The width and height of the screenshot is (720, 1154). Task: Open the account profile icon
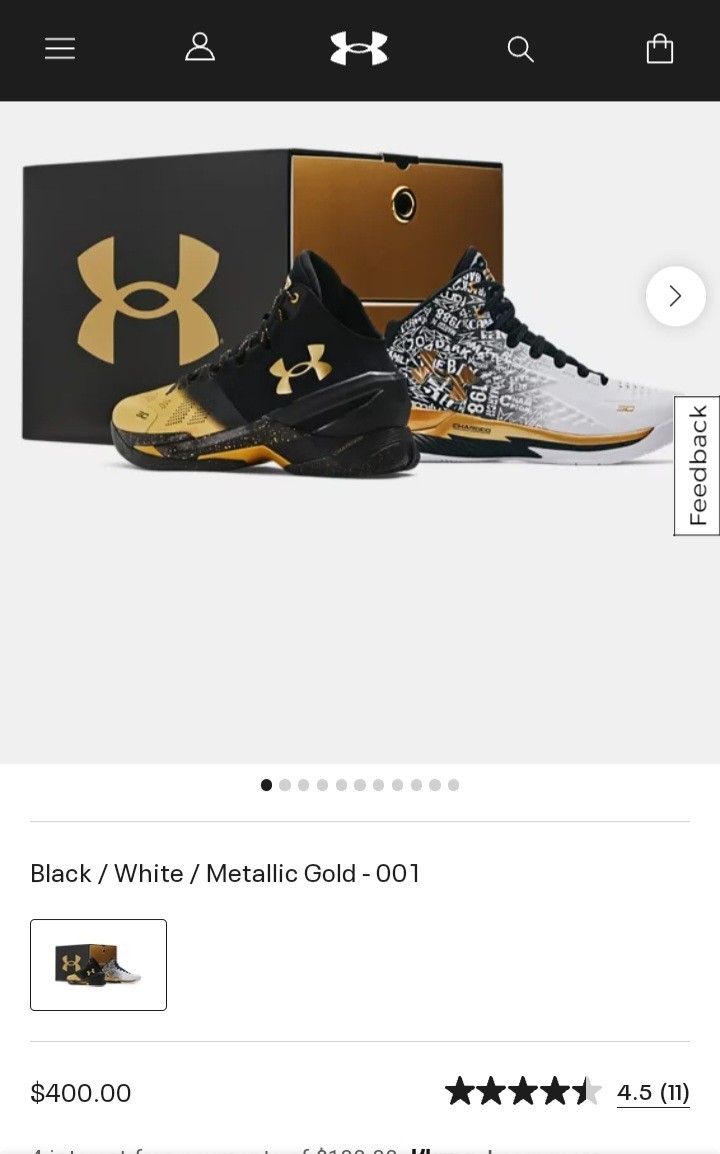coord(200,48)
